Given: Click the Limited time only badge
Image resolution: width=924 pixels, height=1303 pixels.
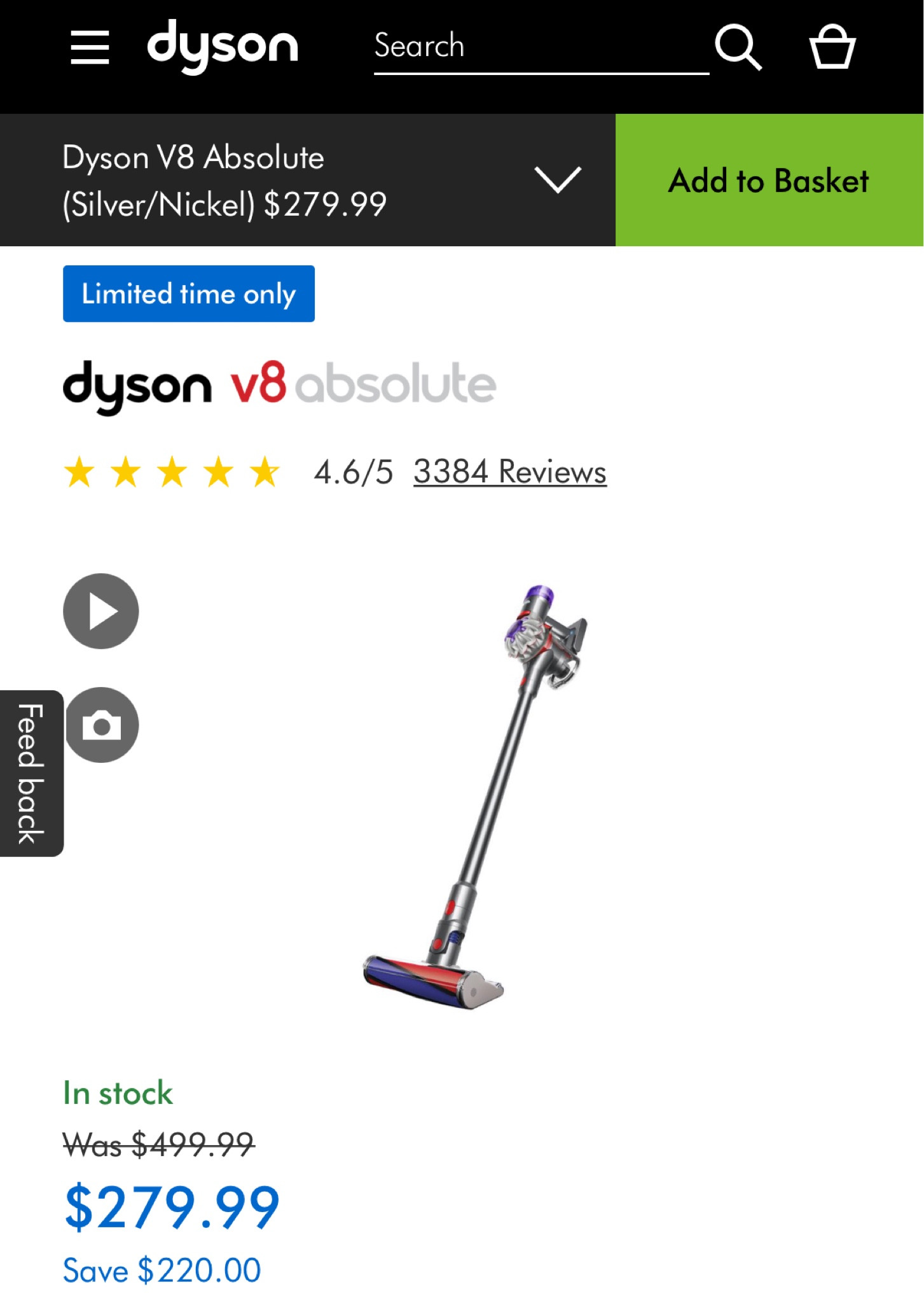Looking at the screenshot, I should tap(188, 293).
